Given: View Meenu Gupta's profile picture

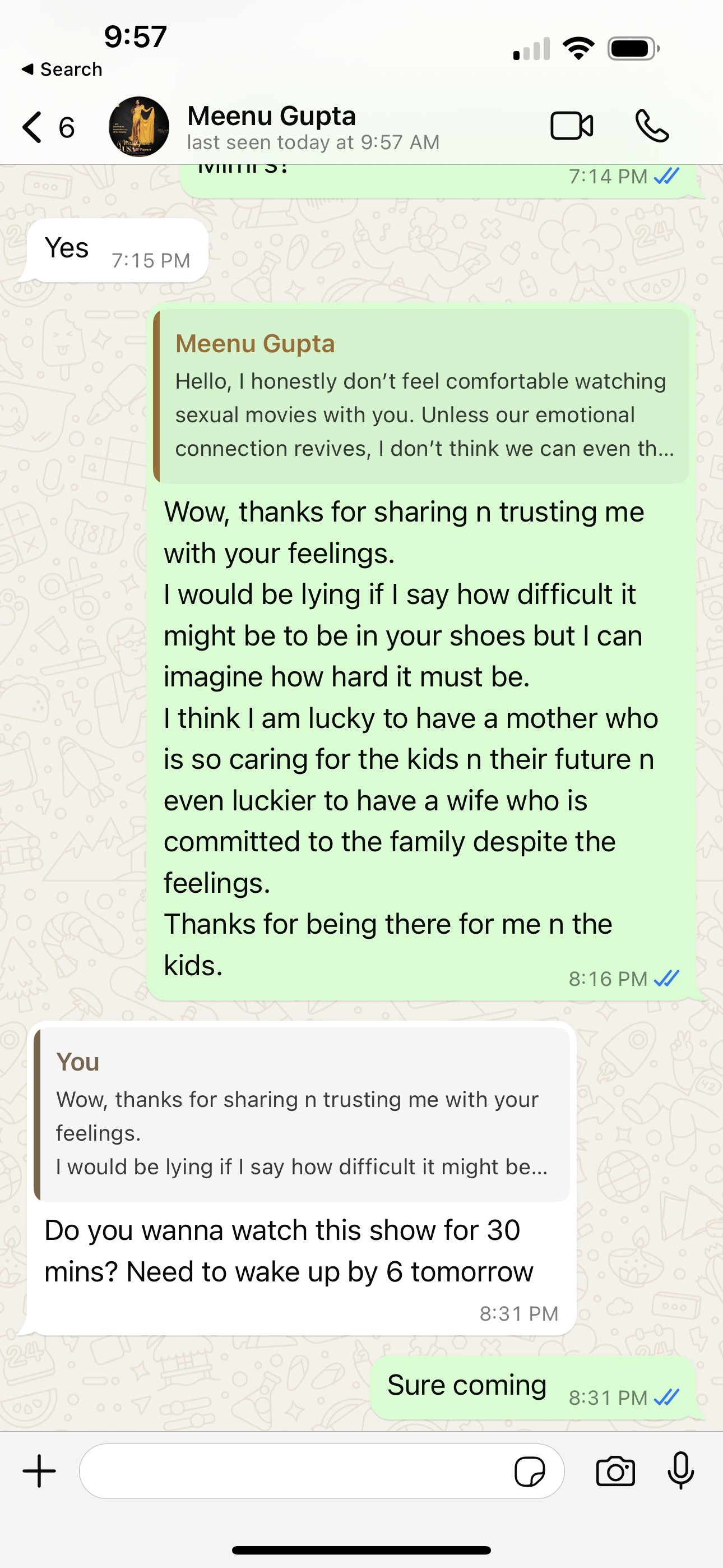Looking at the screenshot, I should tap(139, 127).
